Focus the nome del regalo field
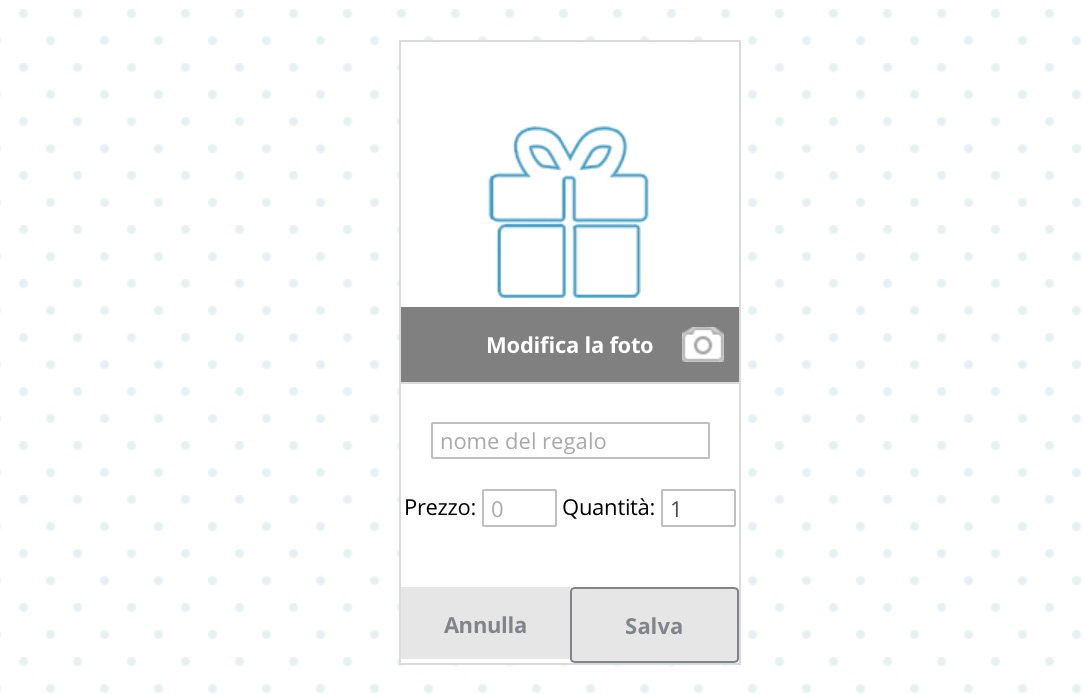The height and width of the screenshot is (694, 1084). [x=570, y=441]
